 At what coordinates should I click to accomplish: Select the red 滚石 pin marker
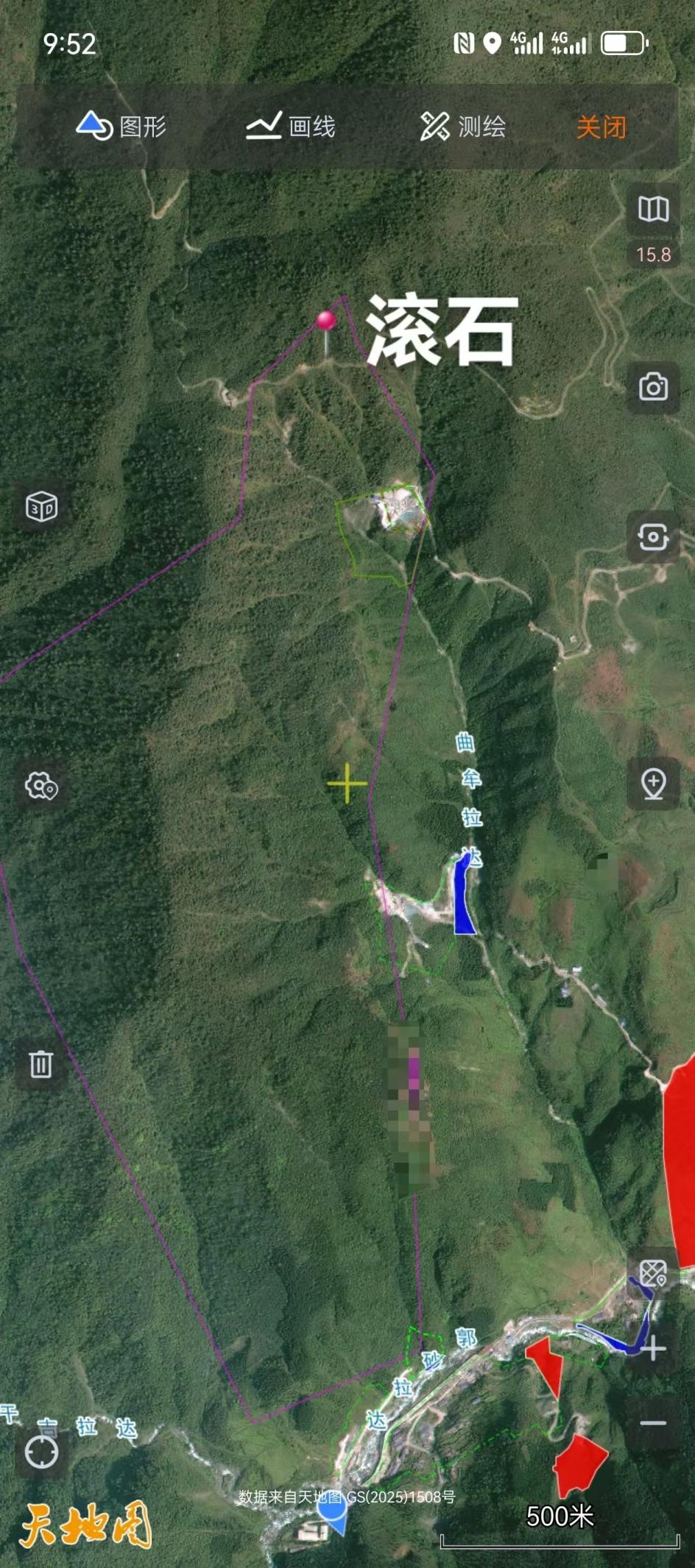click(x=326, y=321)
